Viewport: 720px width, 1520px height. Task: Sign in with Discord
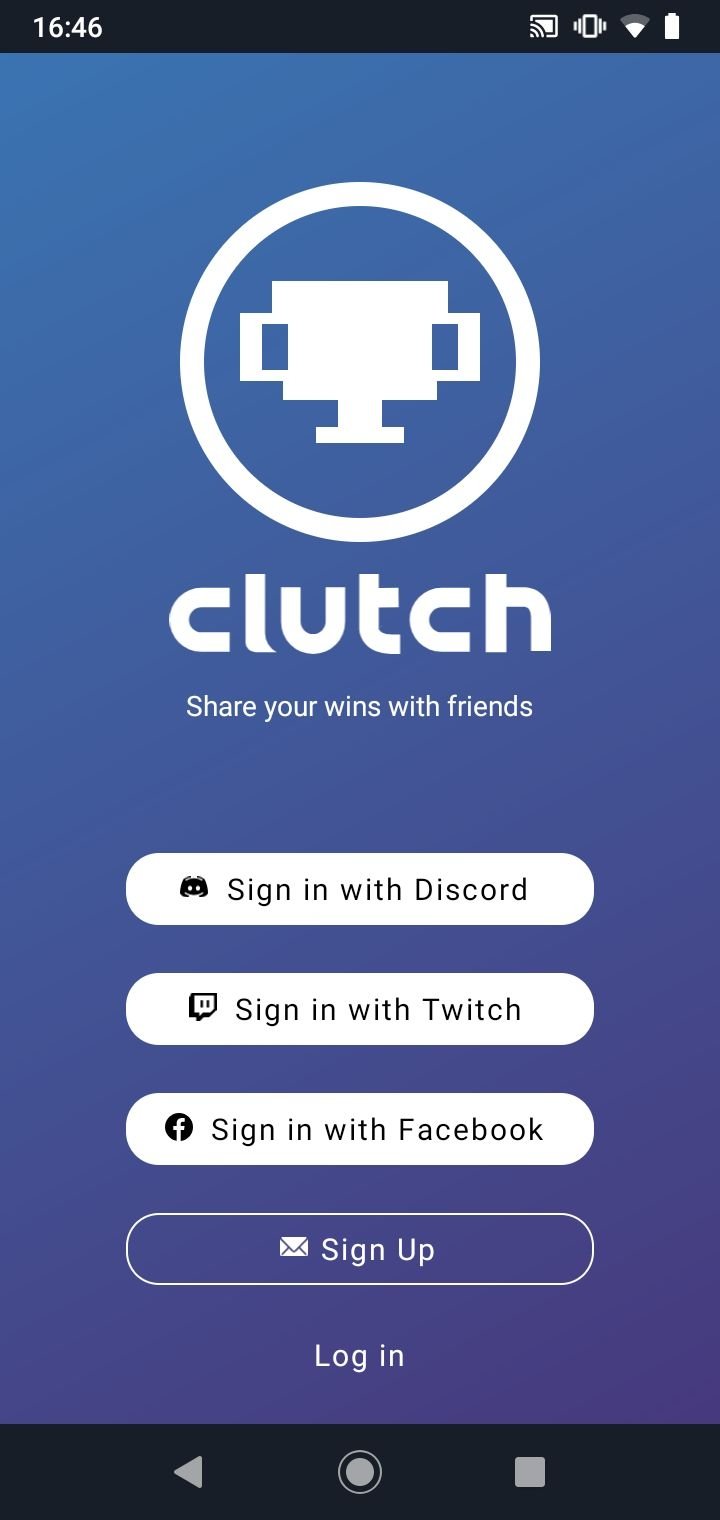pyautogui.click(x=360, y=889)
